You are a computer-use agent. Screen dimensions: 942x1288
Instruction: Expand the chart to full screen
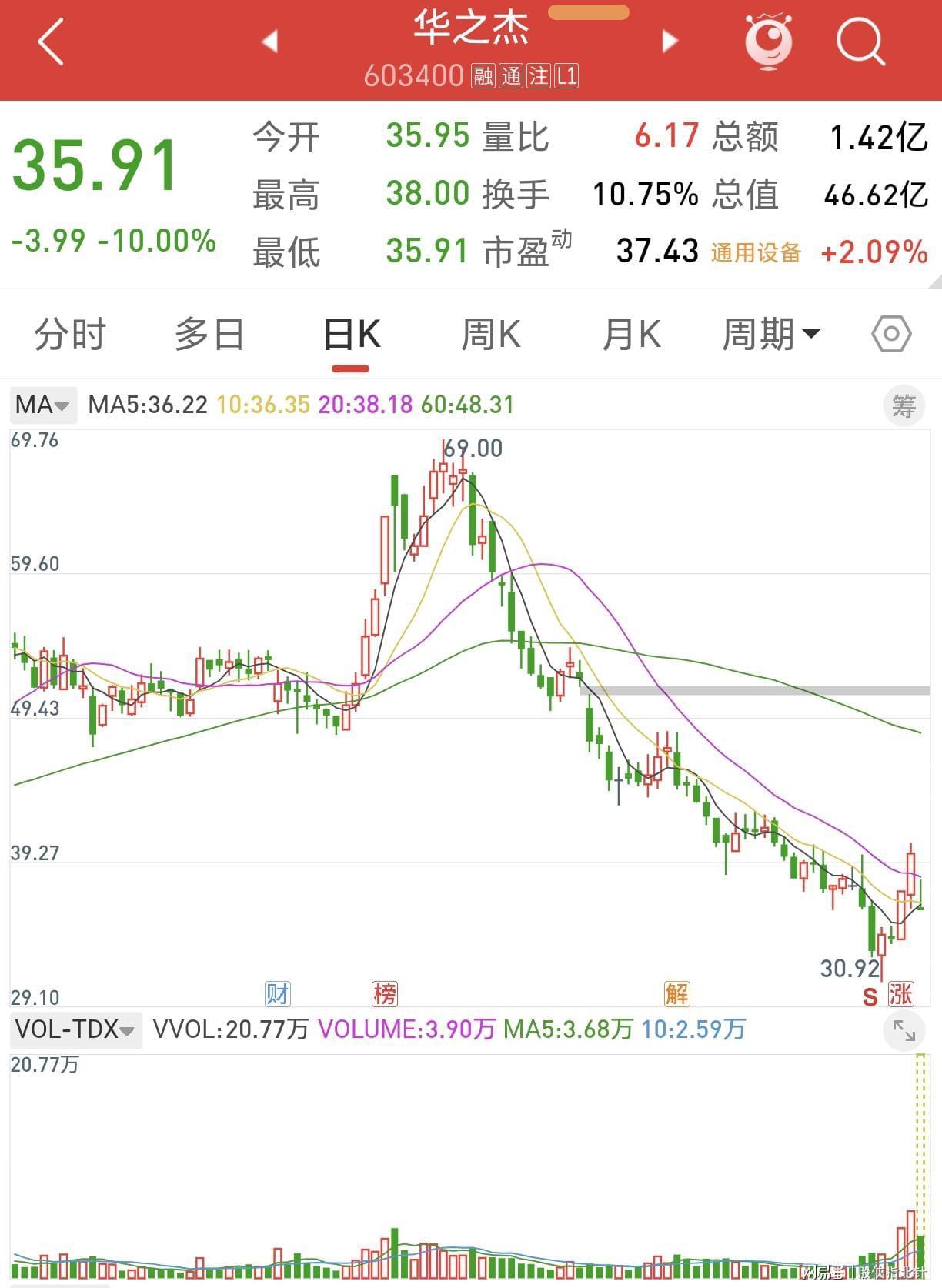[904, 1030]
